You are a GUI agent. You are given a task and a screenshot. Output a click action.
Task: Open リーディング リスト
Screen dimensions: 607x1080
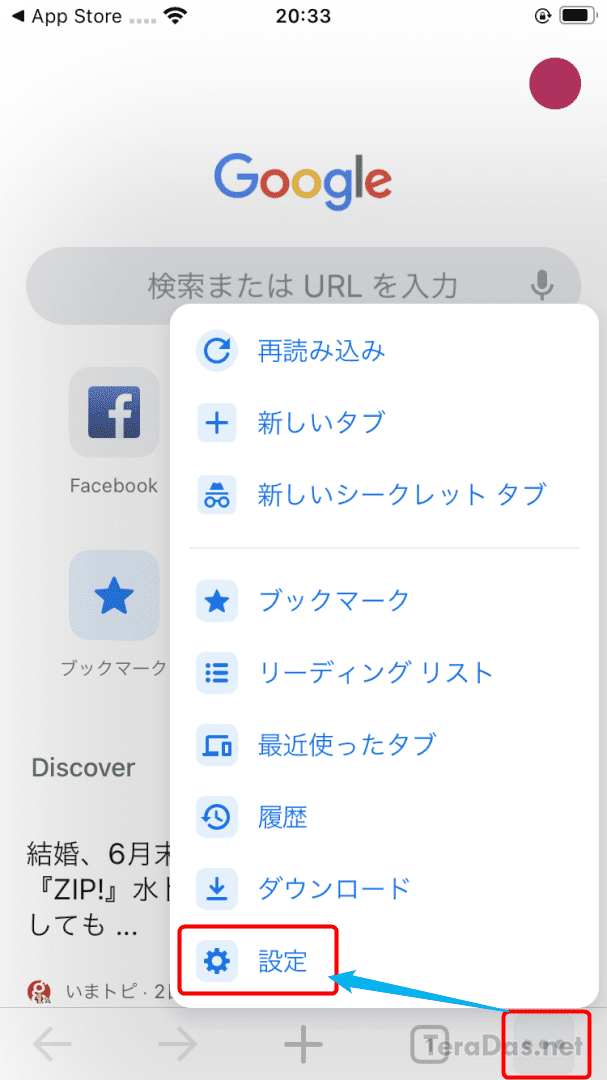384,672
